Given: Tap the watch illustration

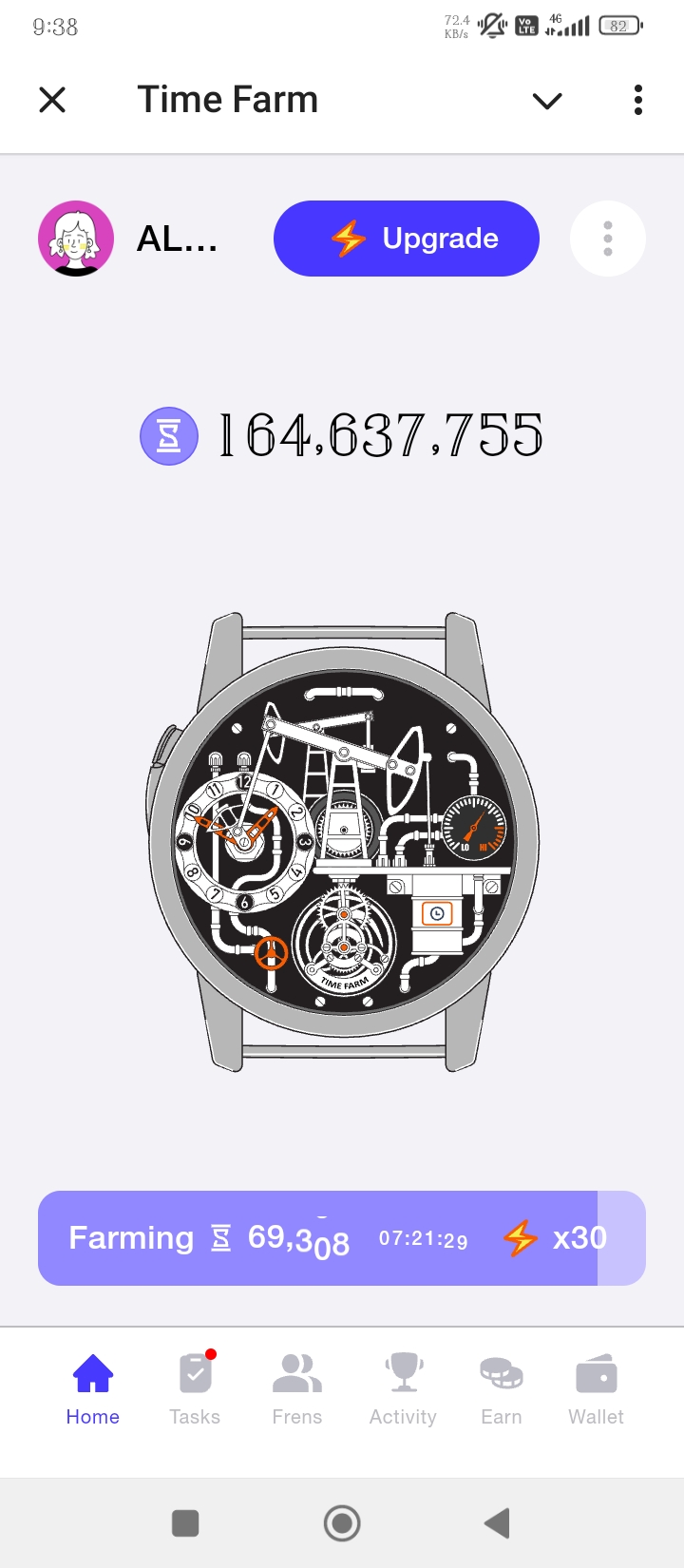Looking at the screenshot, I should pos(343,841).
